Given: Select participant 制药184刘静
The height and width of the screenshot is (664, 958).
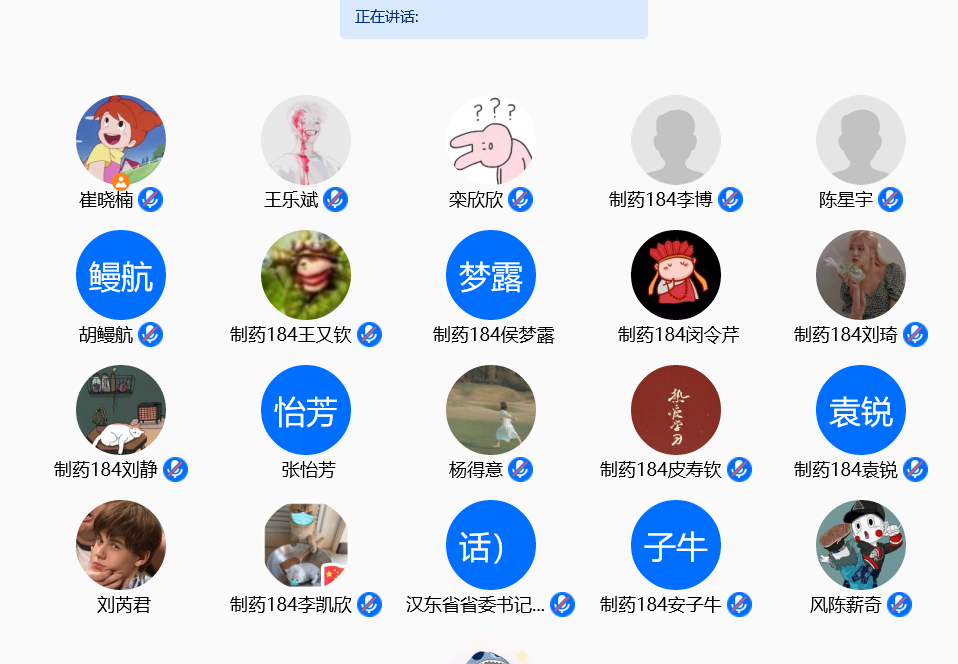Looking at the screenshot, I should (121, 410).
